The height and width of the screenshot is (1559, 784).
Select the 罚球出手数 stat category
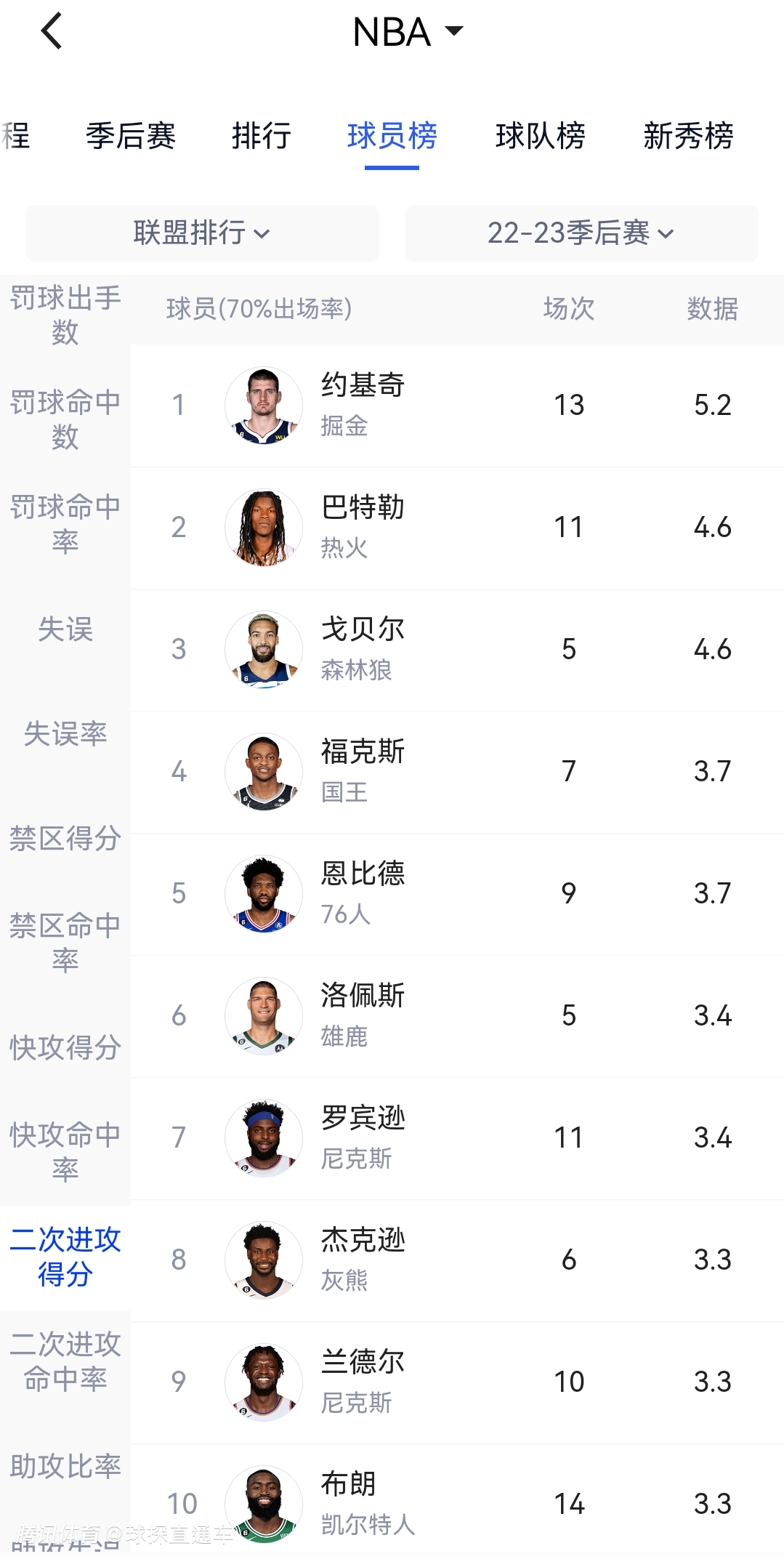pyautogui.click(x=65, y=315)
